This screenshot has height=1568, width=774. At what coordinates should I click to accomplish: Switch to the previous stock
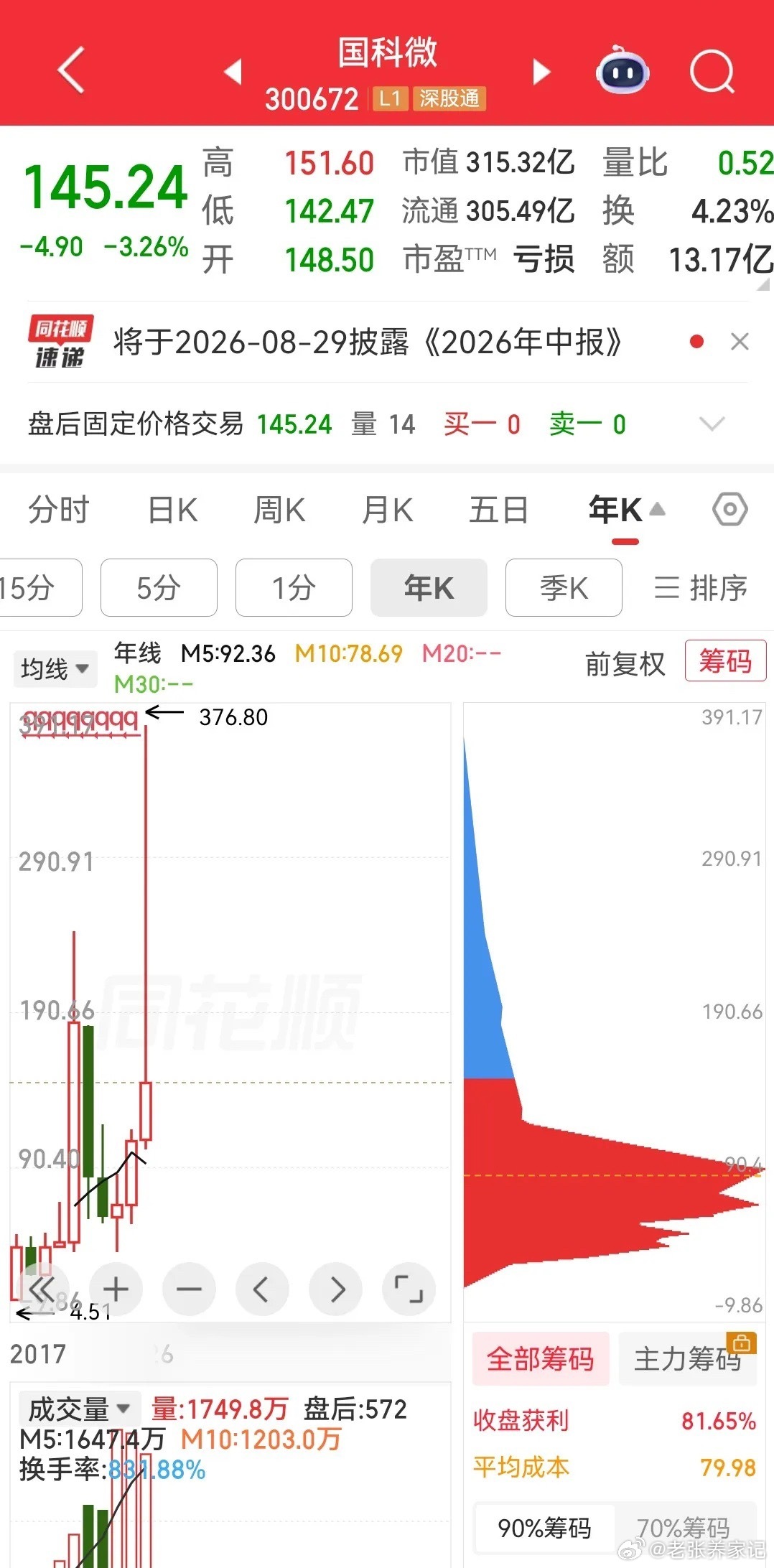pos(233,72)
